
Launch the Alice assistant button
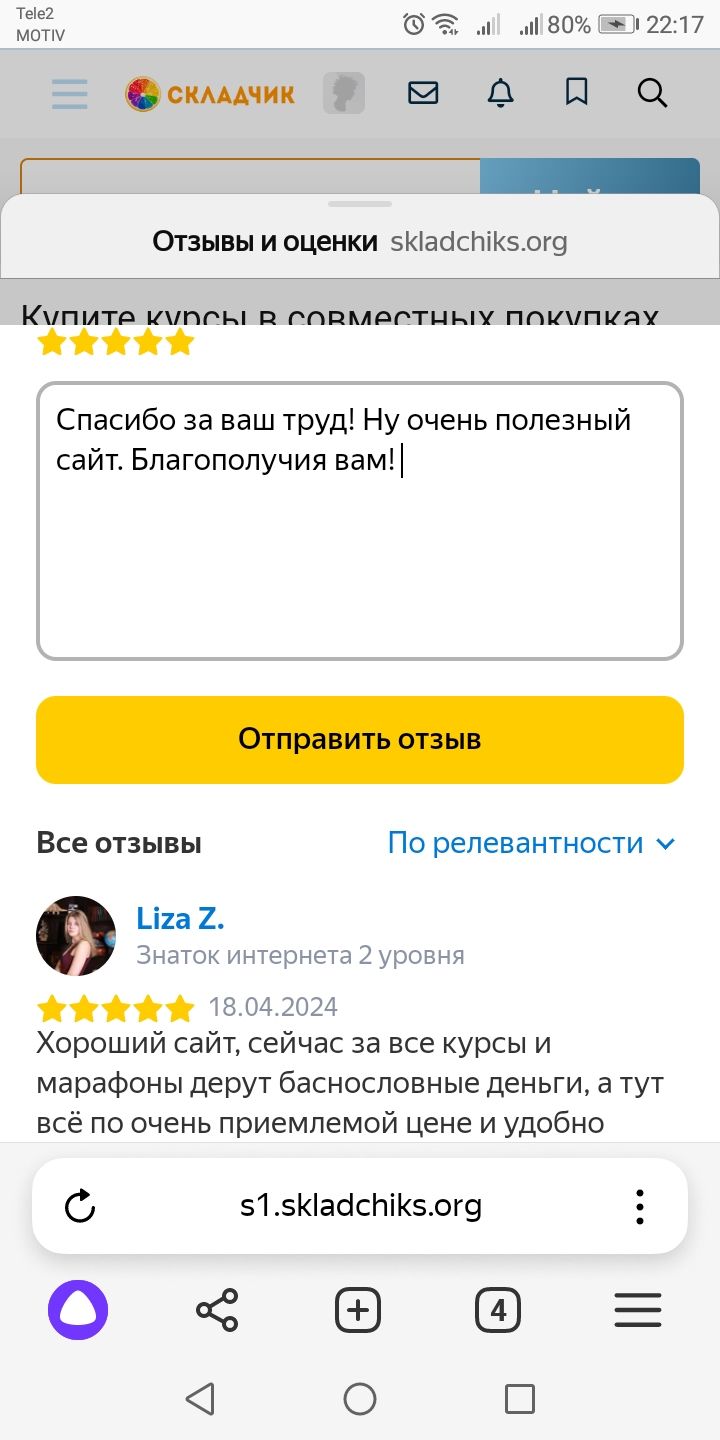(78, 1310)
